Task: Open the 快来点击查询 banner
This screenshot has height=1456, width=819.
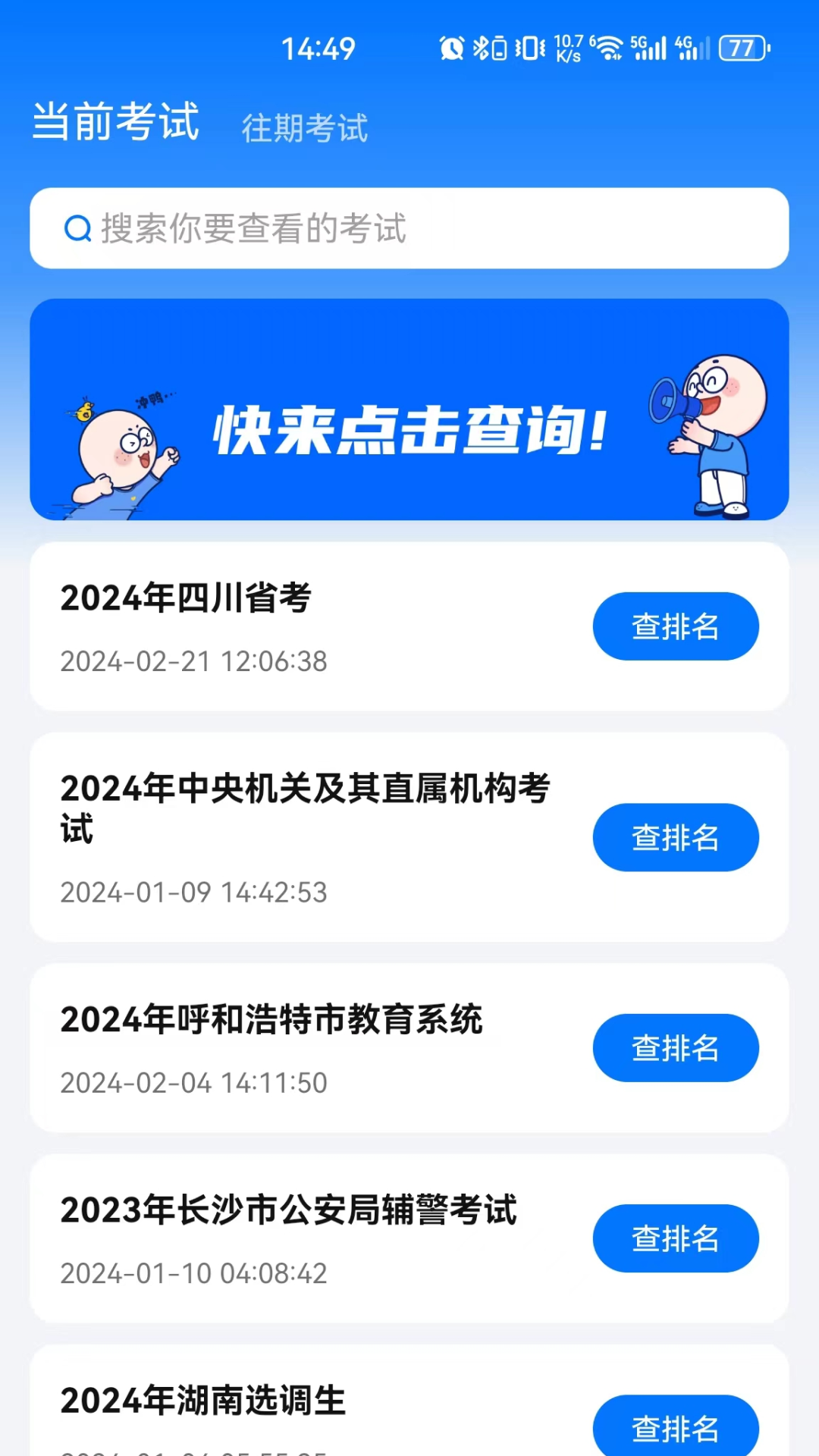Action: [409, 409]
